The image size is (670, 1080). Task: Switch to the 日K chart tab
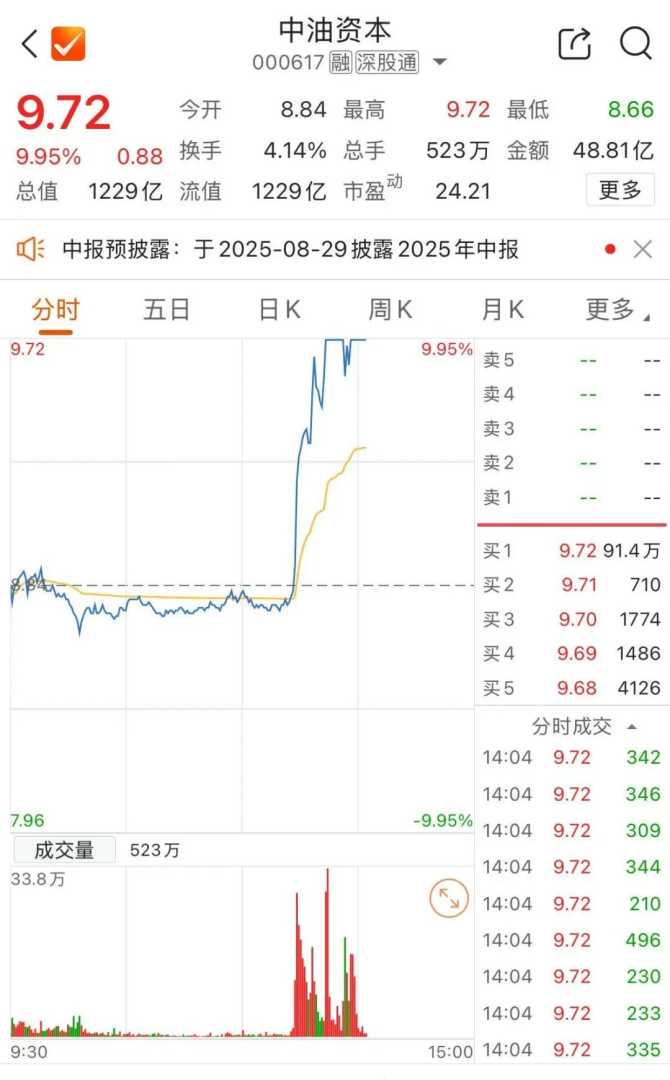click(x=279, y=310)
